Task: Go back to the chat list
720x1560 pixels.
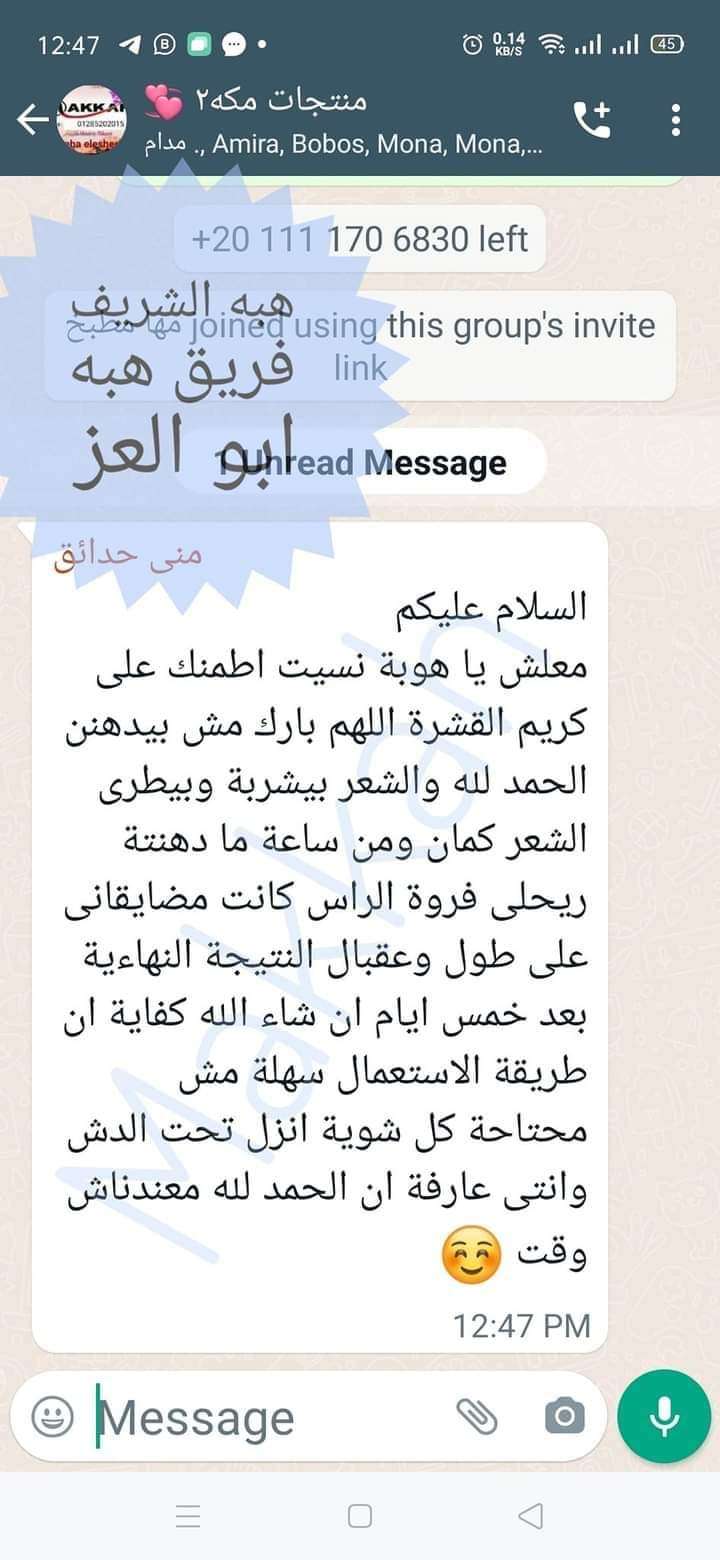Action: (x=31, y=121)
